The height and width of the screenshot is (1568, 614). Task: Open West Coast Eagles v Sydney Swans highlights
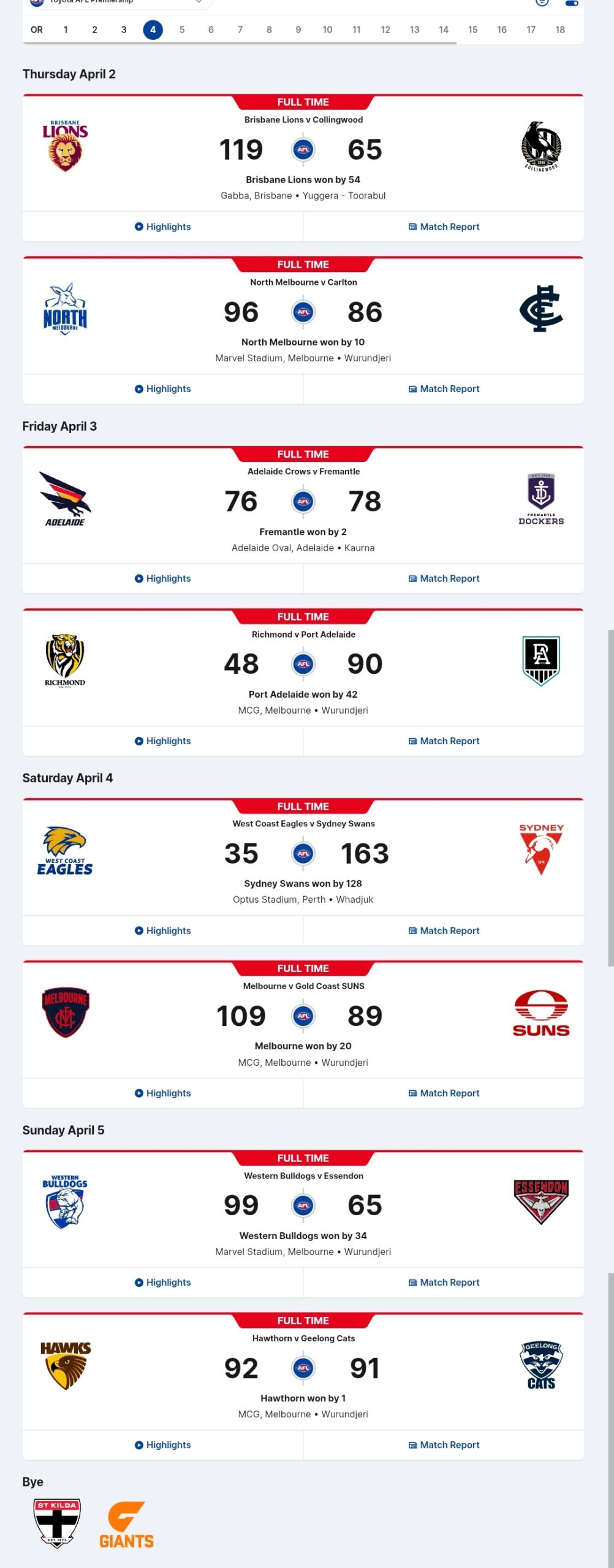(x=163, y=931)
